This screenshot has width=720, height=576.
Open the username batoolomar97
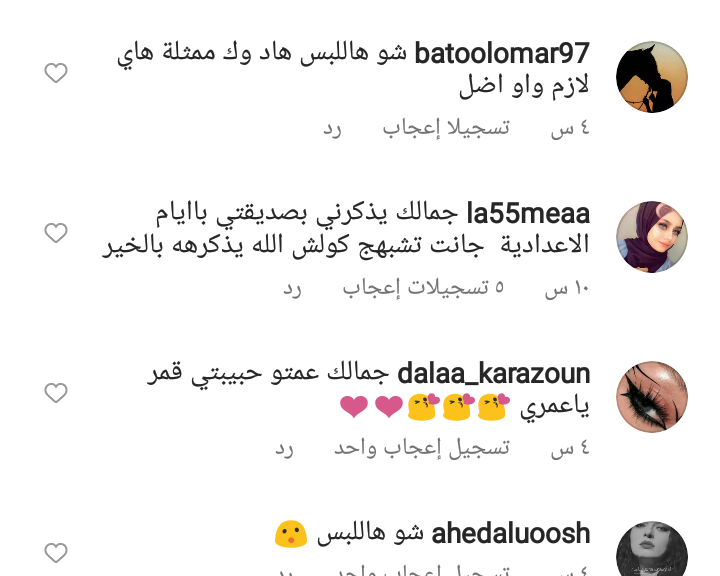click(501, 53)
